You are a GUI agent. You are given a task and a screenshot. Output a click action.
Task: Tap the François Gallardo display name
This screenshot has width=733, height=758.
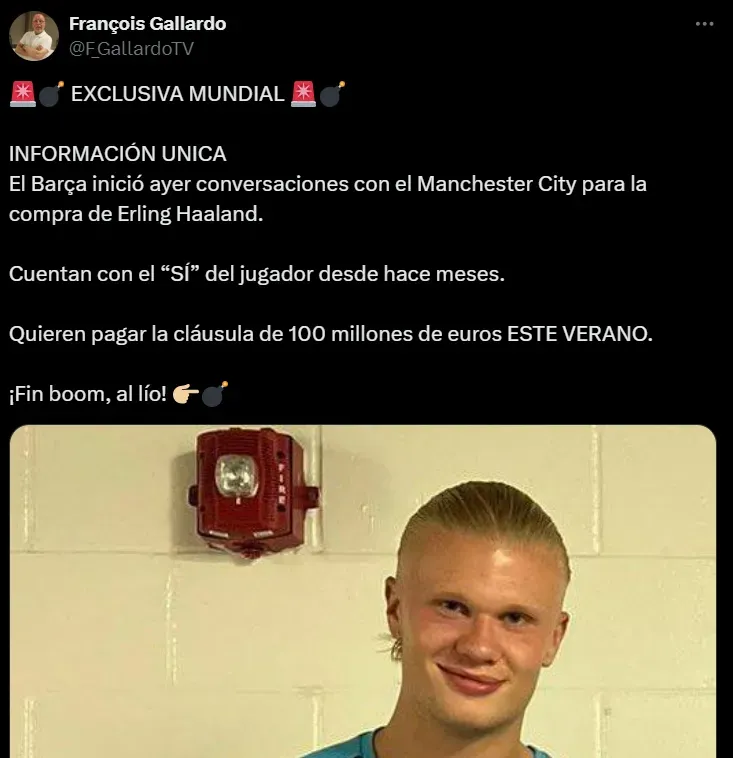coord(147,23)
